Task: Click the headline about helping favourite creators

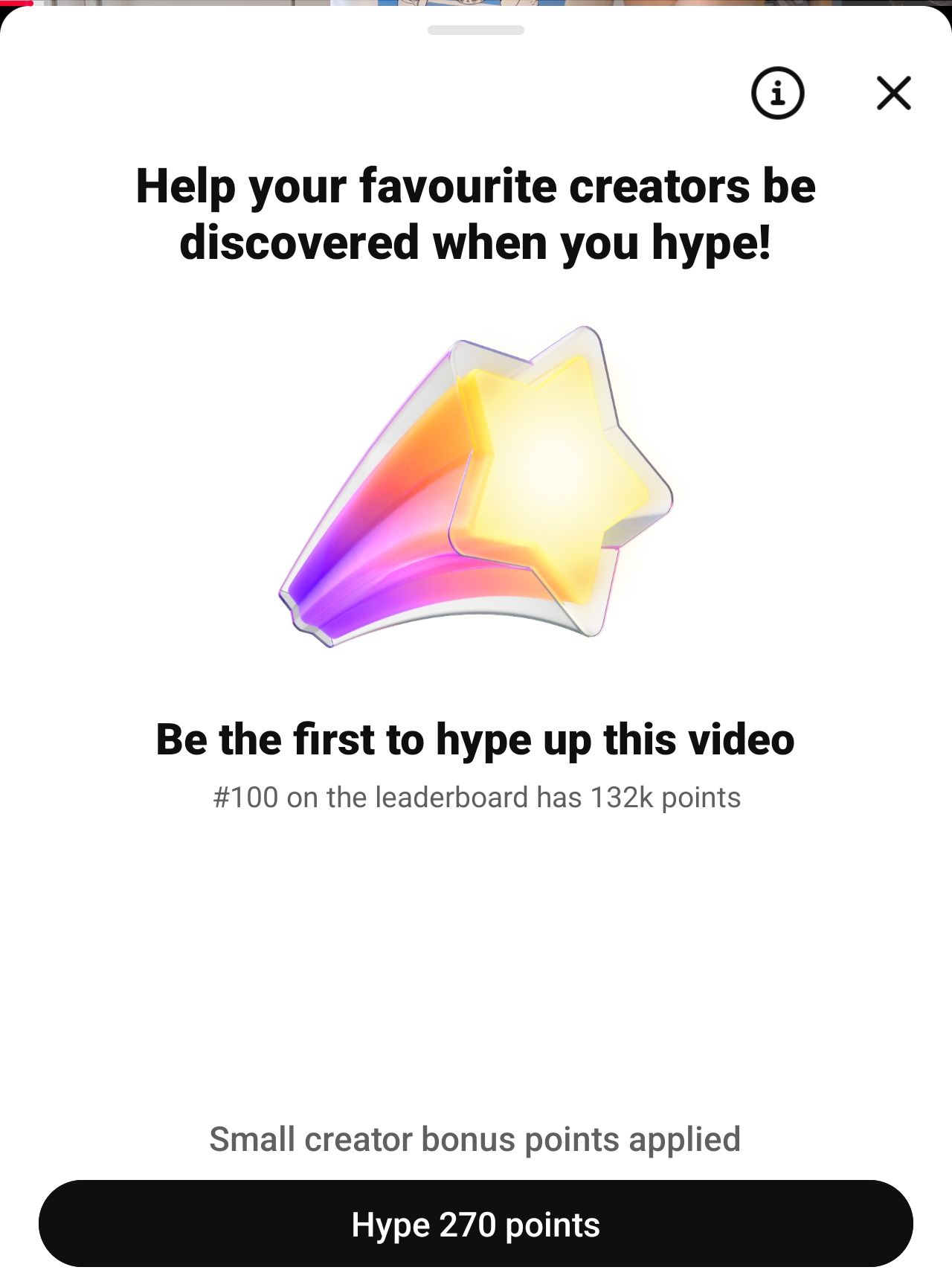Action: pos(476,212)
